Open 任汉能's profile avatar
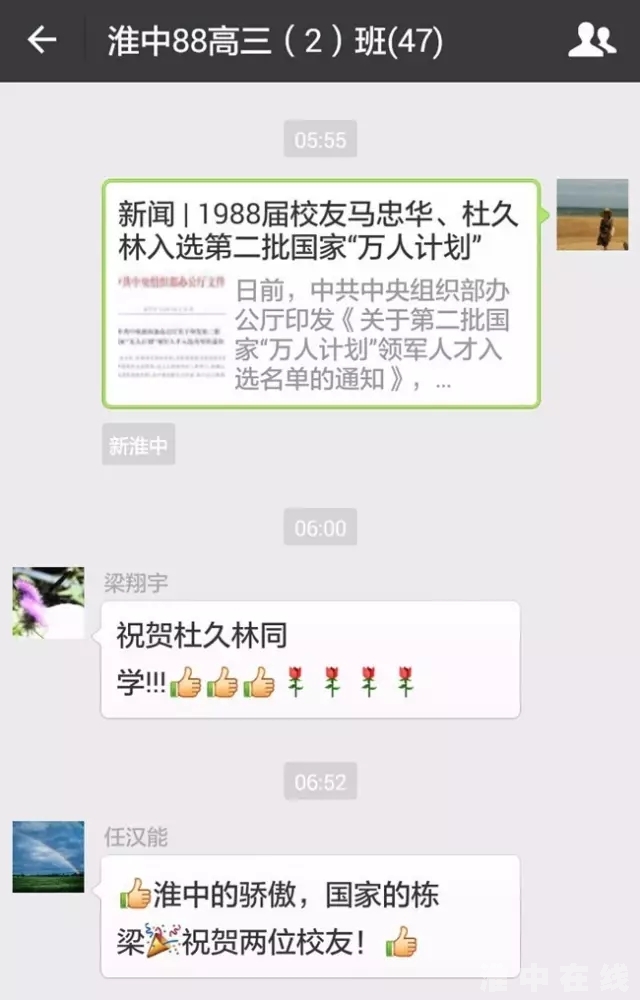 tap(48, 856)
